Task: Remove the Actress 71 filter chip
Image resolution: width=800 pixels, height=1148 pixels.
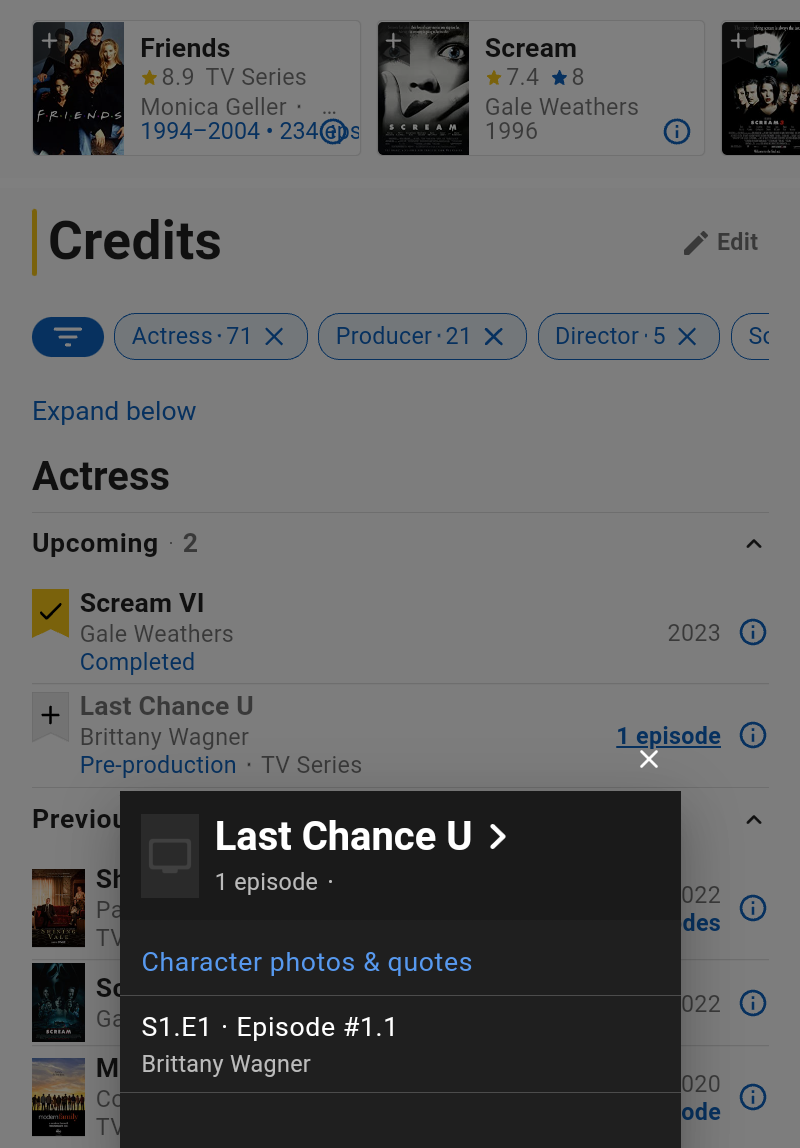Action: point(274,337)
